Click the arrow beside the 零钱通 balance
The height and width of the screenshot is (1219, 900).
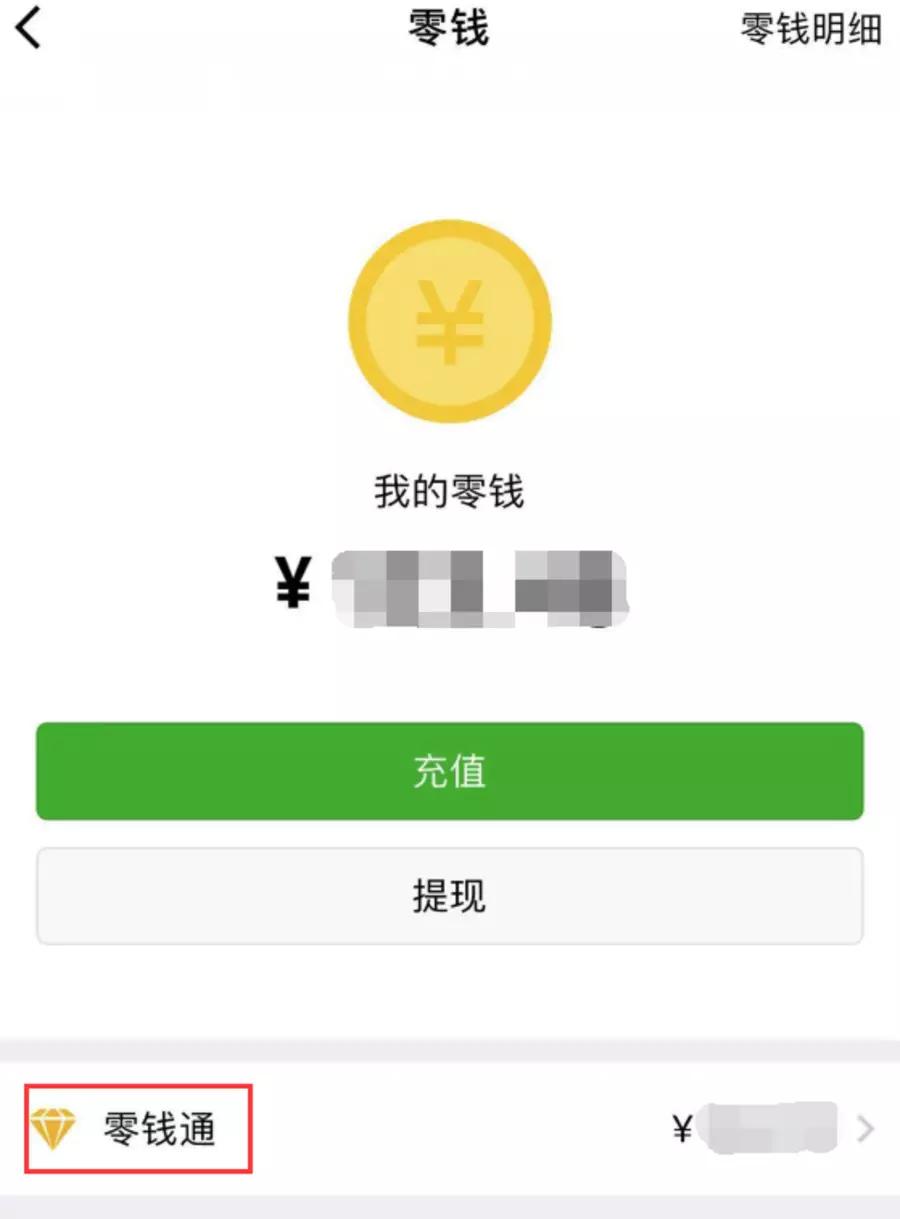[864, 1128]
